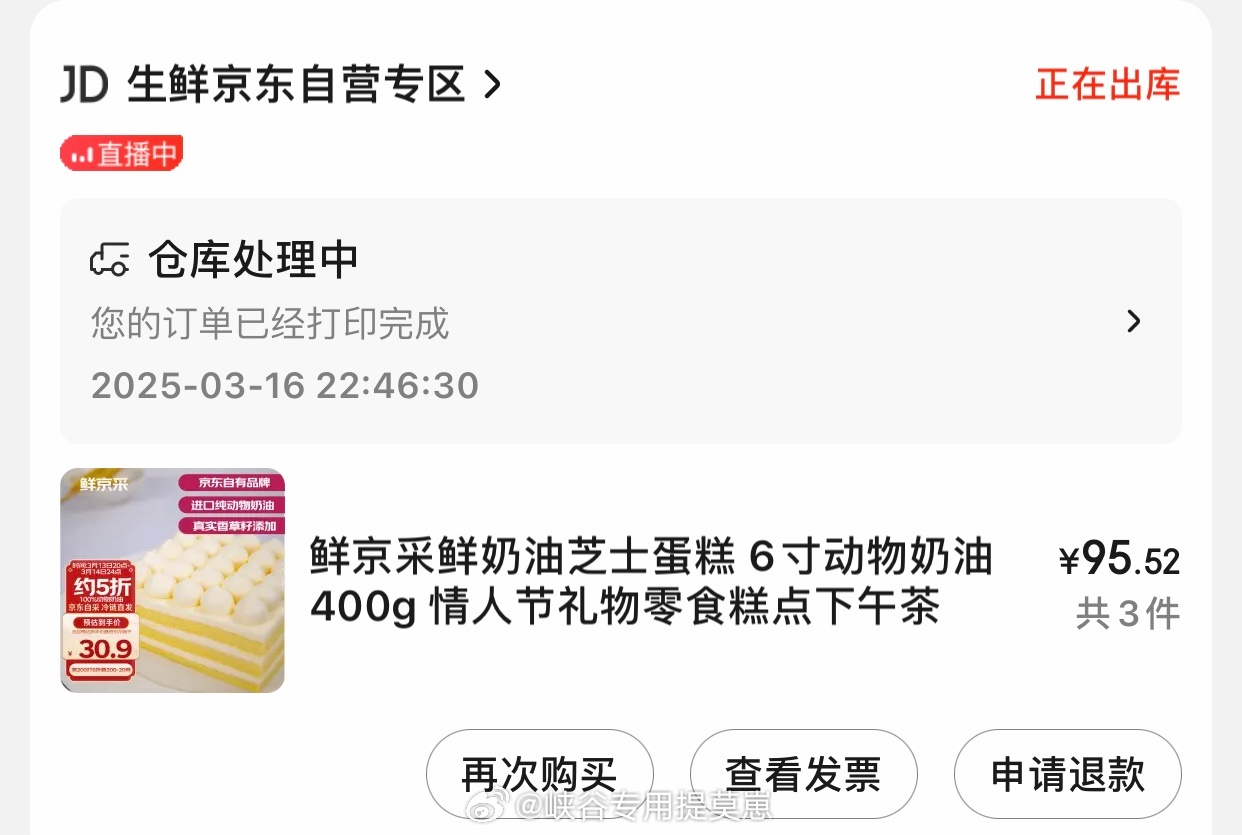
Task: Tap 再次购买 to reorder
Action: pyautogui.click(x=539, y=775)
